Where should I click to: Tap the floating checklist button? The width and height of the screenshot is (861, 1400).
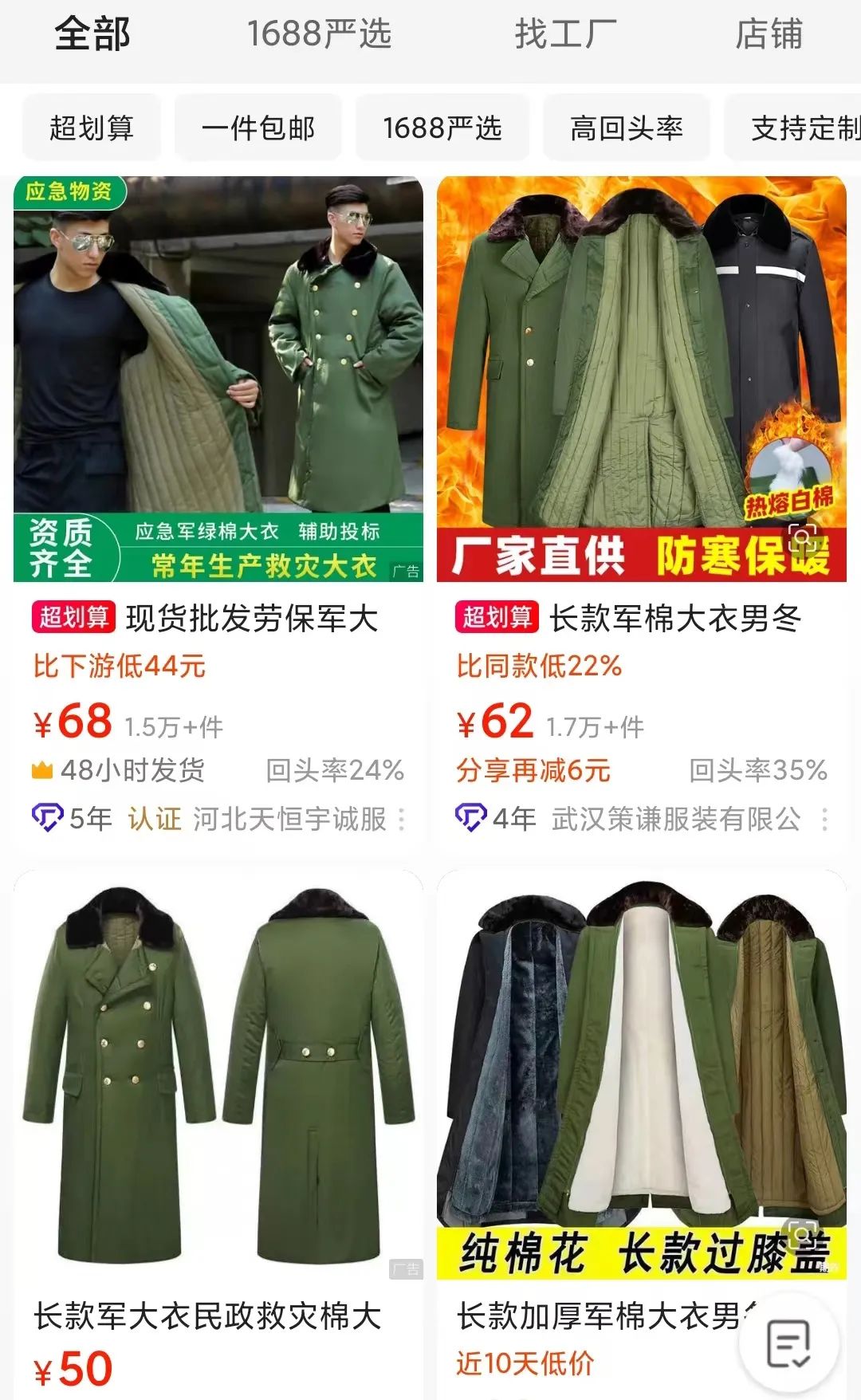click(788, 1343)
